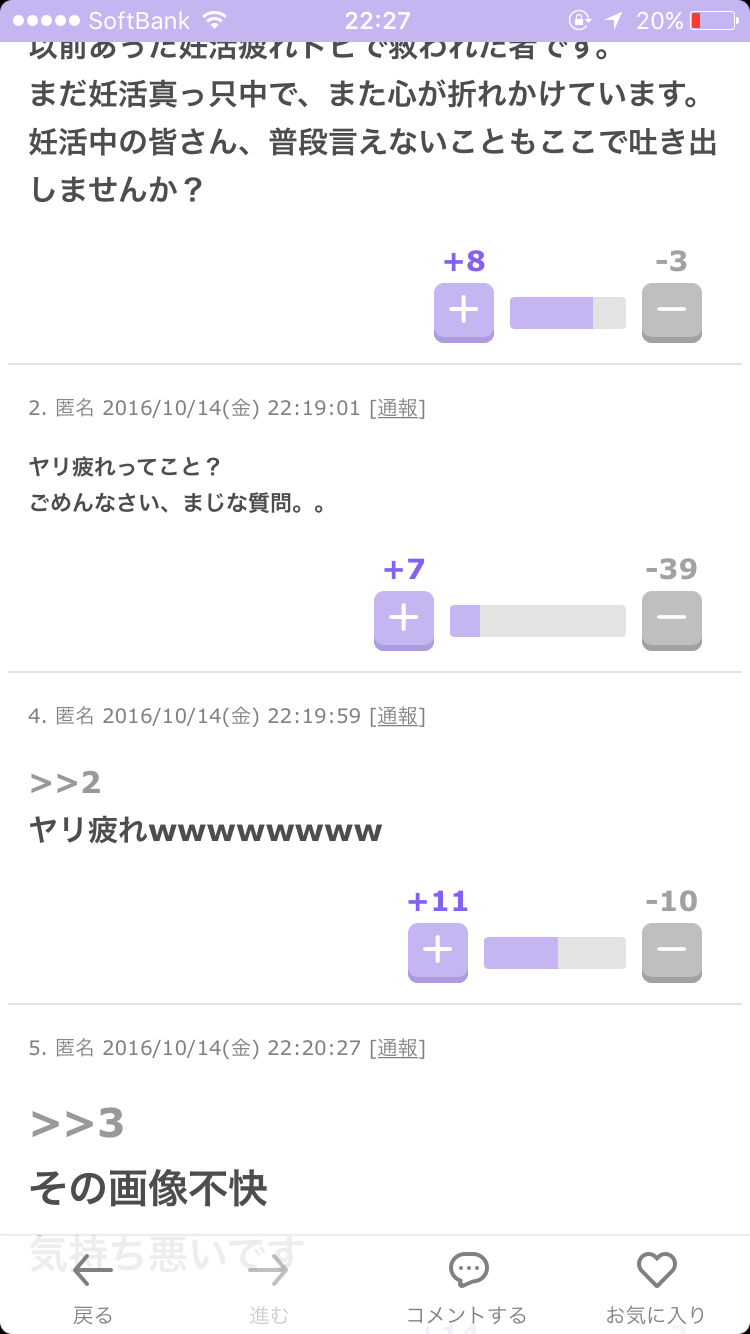Viewport: 750px width, 1334px height.
Task: Upvote the post with +8 votes
Action: [x=464, y=312]
